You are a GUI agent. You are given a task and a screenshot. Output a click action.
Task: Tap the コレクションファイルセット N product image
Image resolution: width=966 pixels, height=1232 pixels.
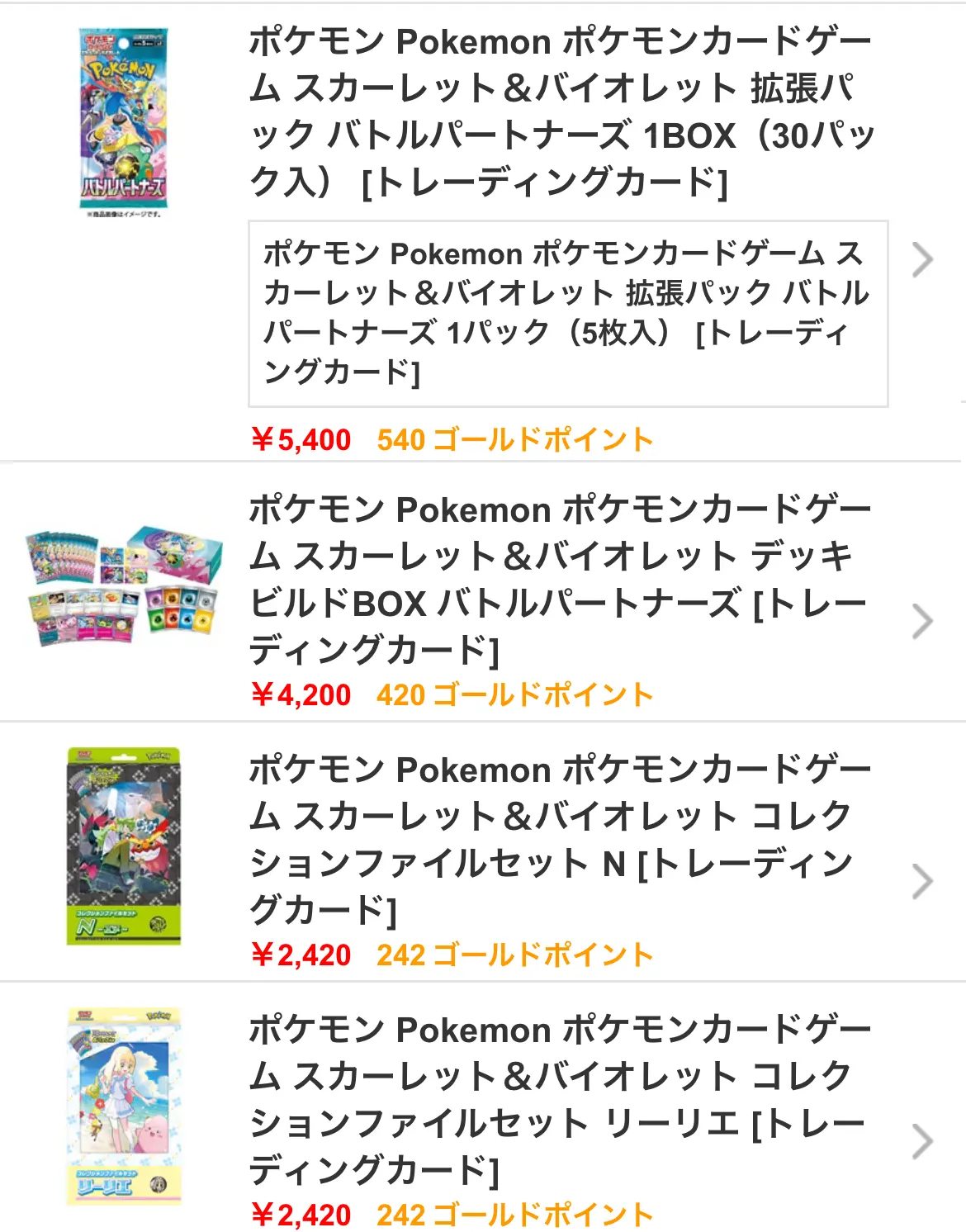(x=124, y=846)
